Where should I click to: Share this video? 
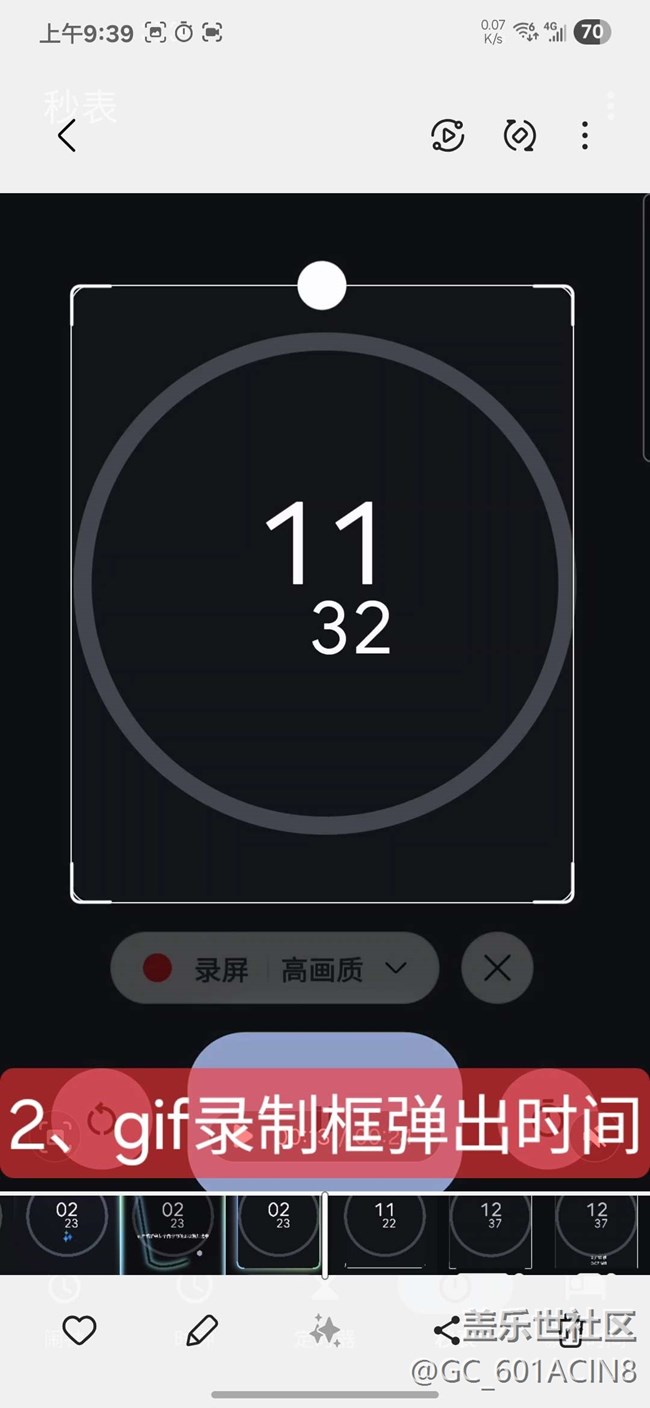[447, 1330]
